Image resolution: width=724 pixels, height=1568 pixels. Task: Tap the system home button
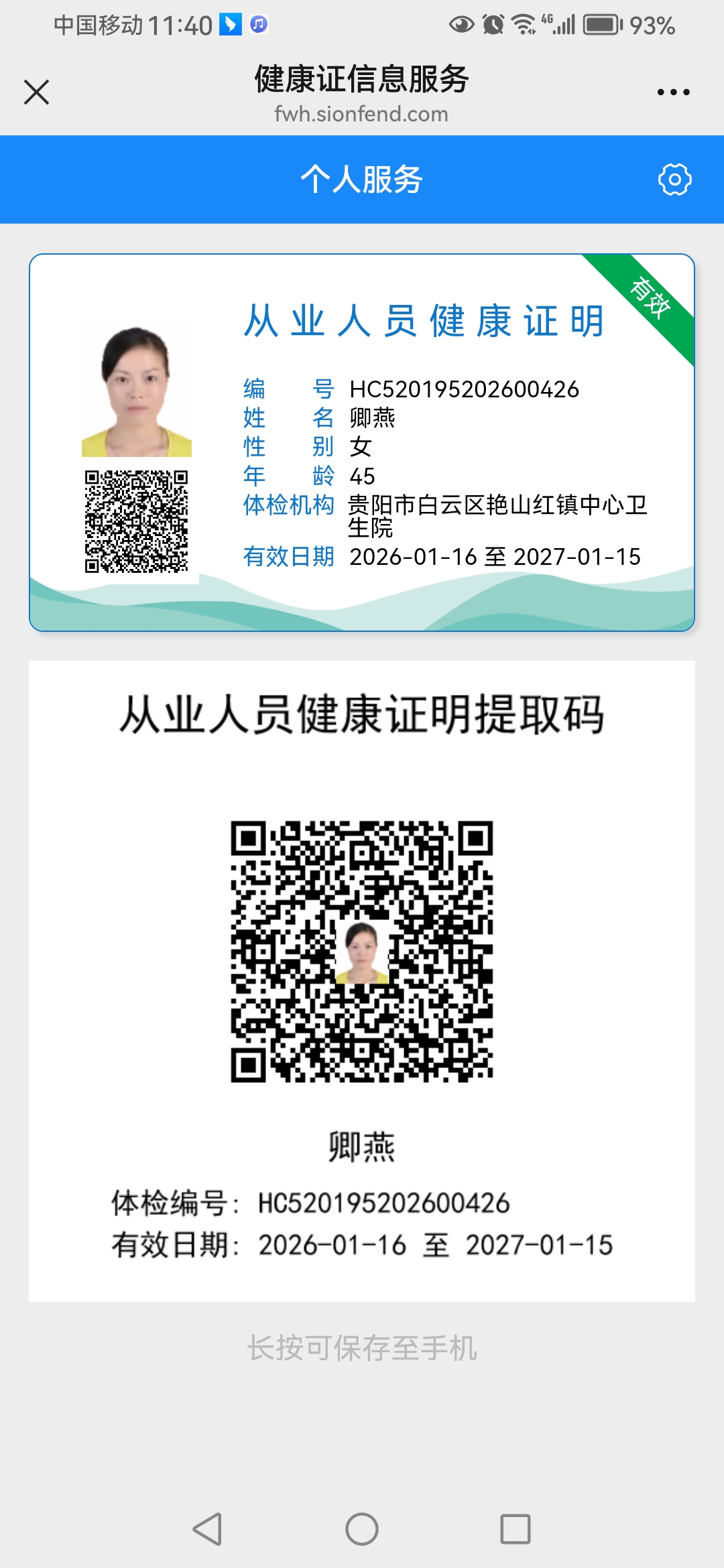pyautogui.click(x=362, y=1529)
